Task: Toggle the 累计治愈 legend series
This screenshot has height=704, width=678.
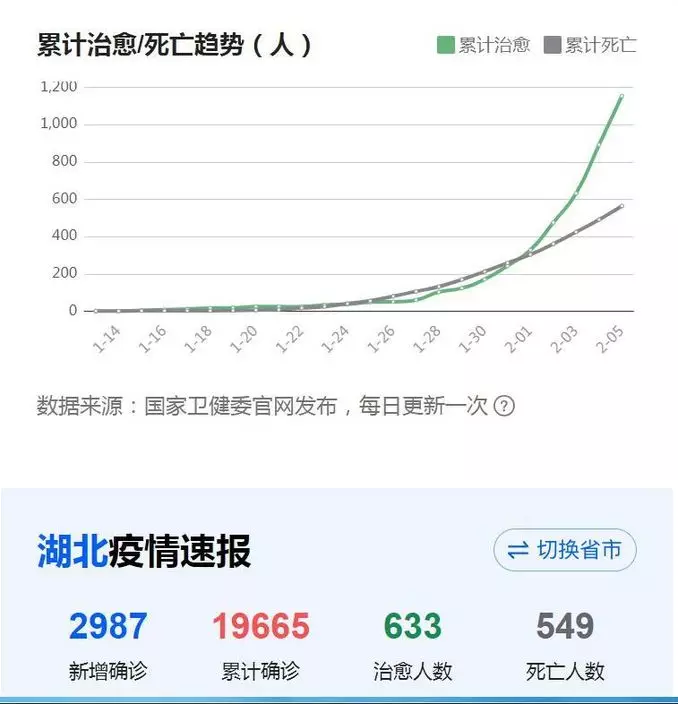Action: point(484,45)
